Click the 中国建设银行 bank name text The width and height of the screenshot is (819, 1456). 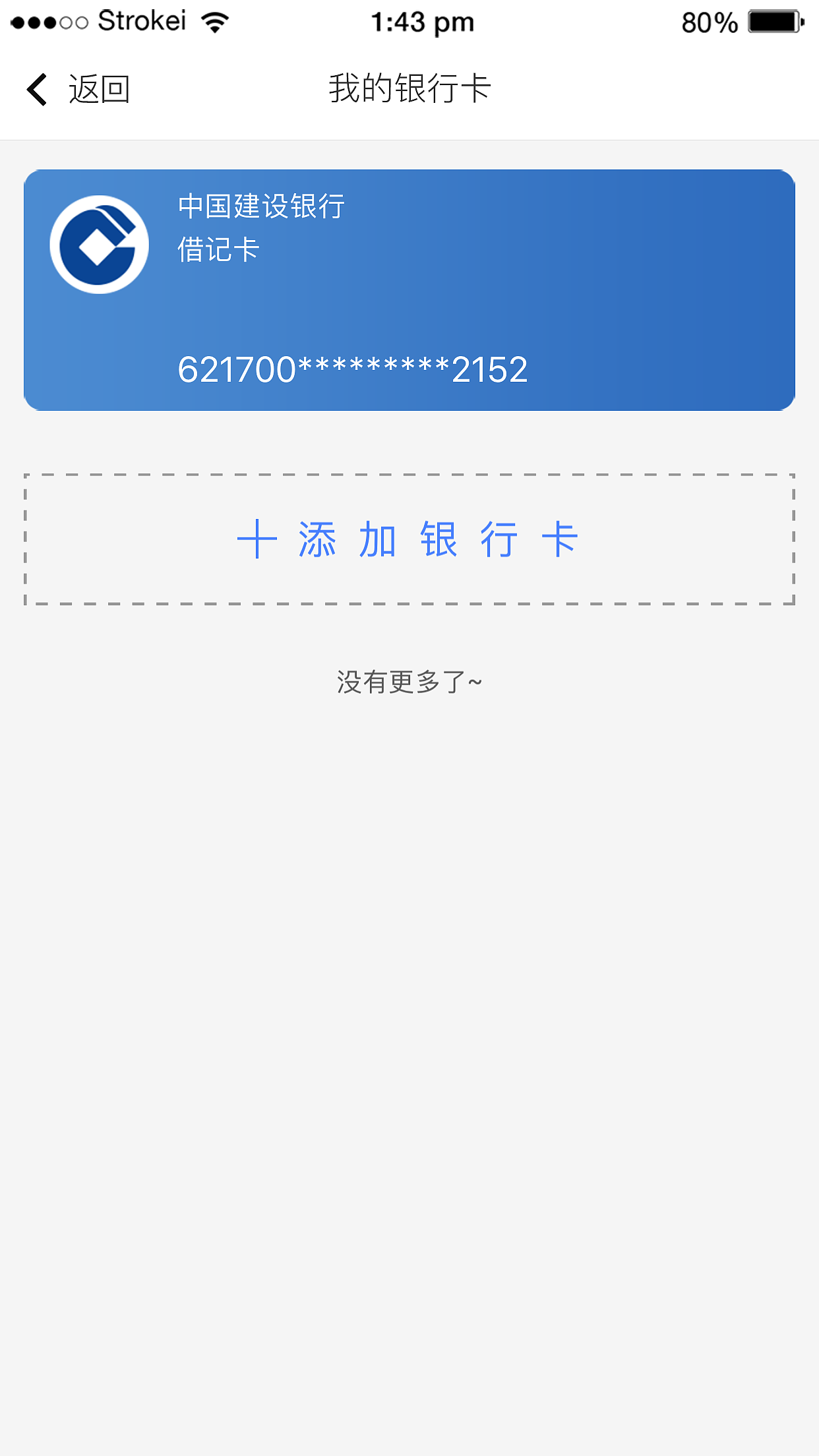[x=261, y=206]
